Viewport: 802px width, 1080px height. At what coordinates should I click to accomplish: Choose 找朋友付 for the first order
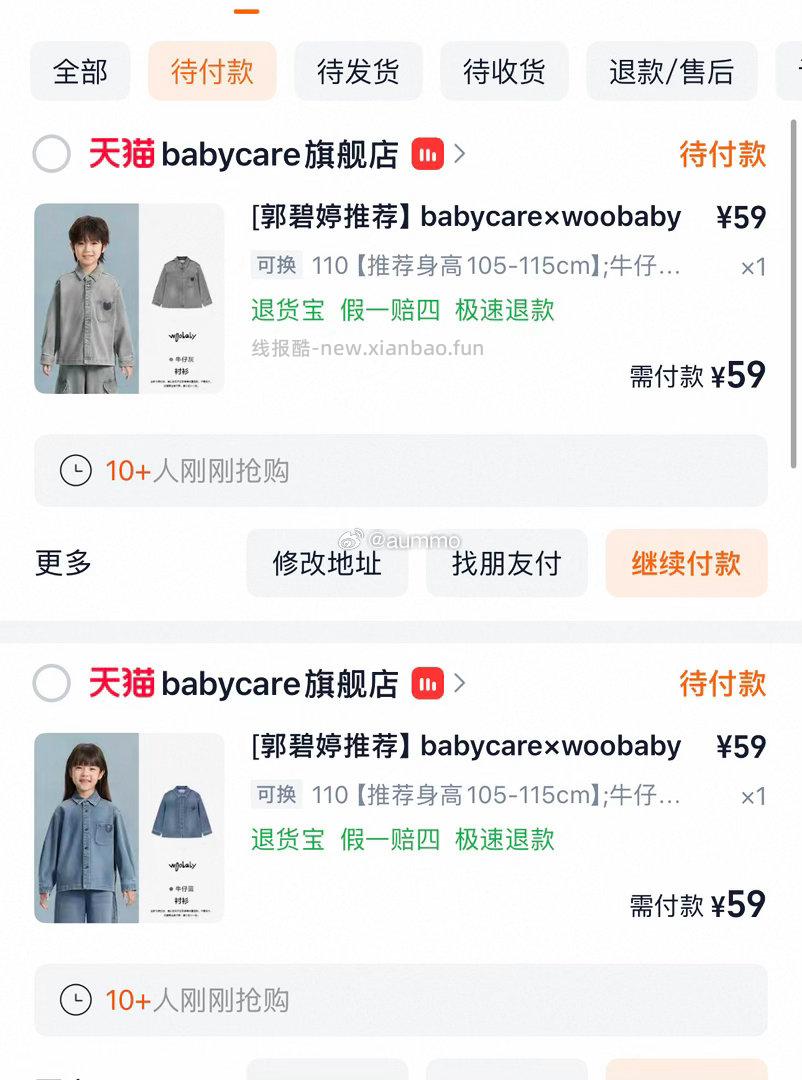tap(506, 563)
